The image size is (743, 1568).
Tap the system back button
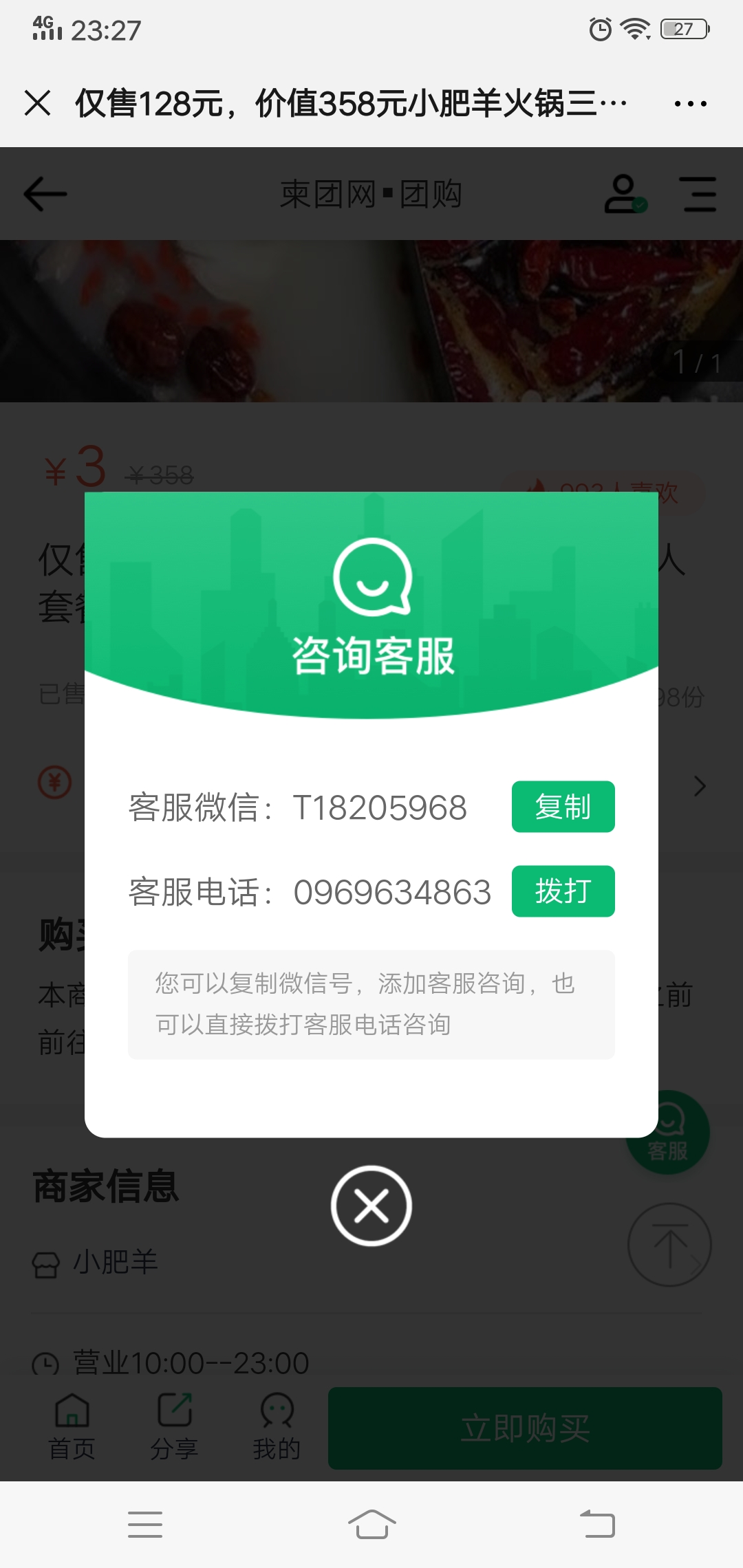597,1524
